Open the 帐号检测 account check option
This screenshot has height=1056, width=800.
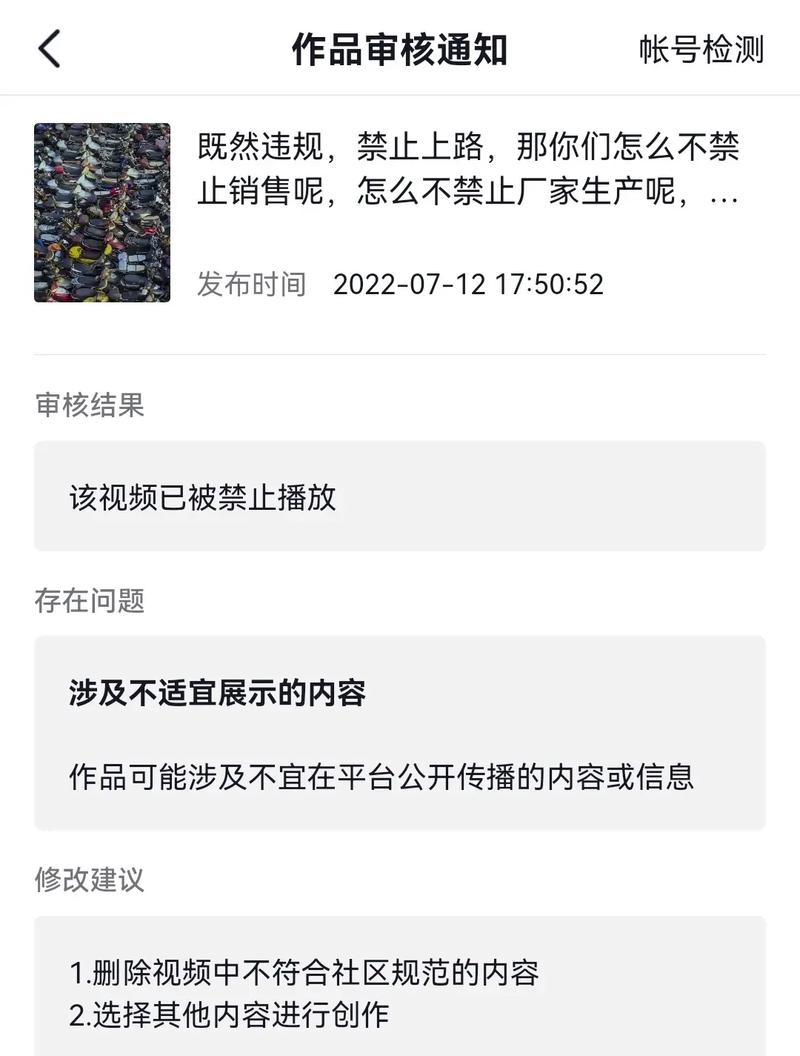700,48
